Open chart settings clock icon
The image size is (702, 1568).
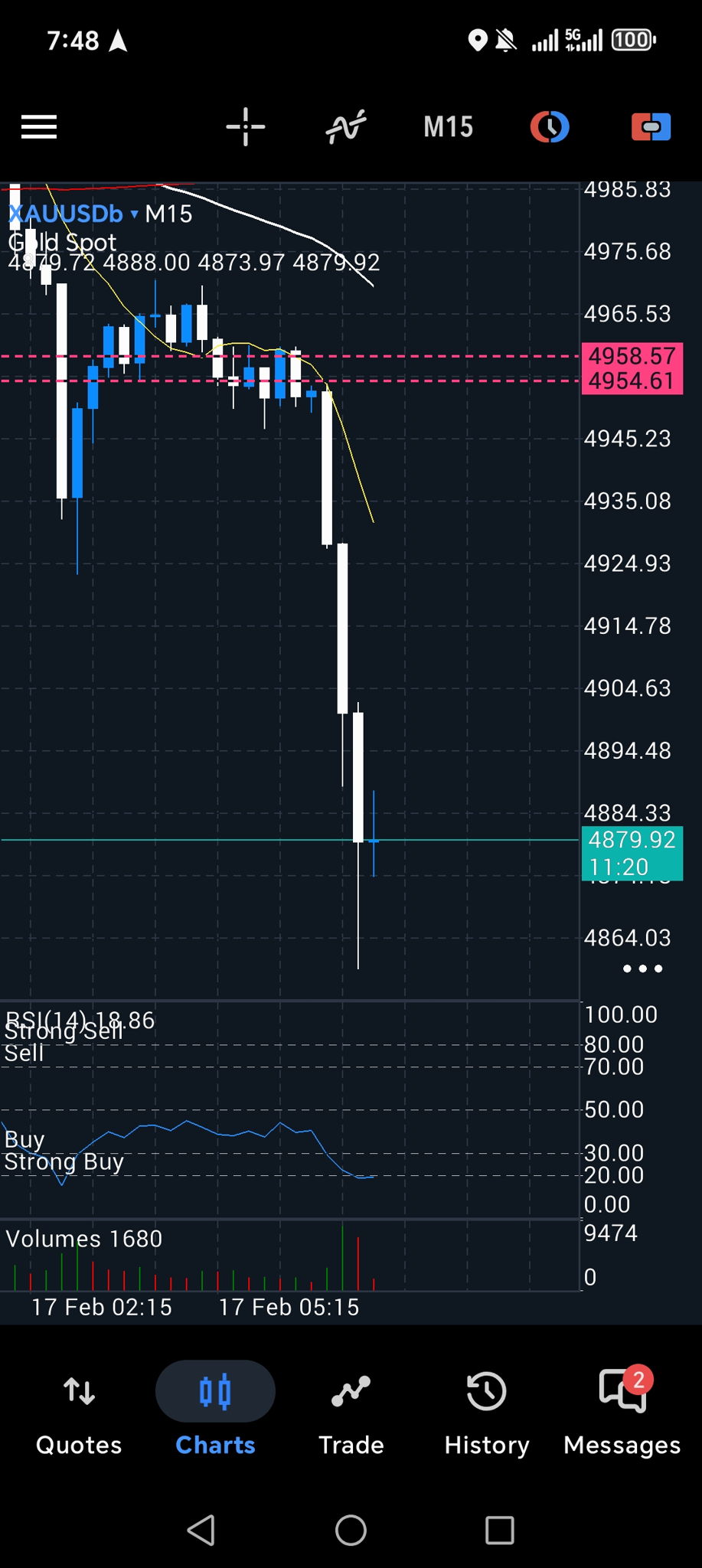coord(550,127)
